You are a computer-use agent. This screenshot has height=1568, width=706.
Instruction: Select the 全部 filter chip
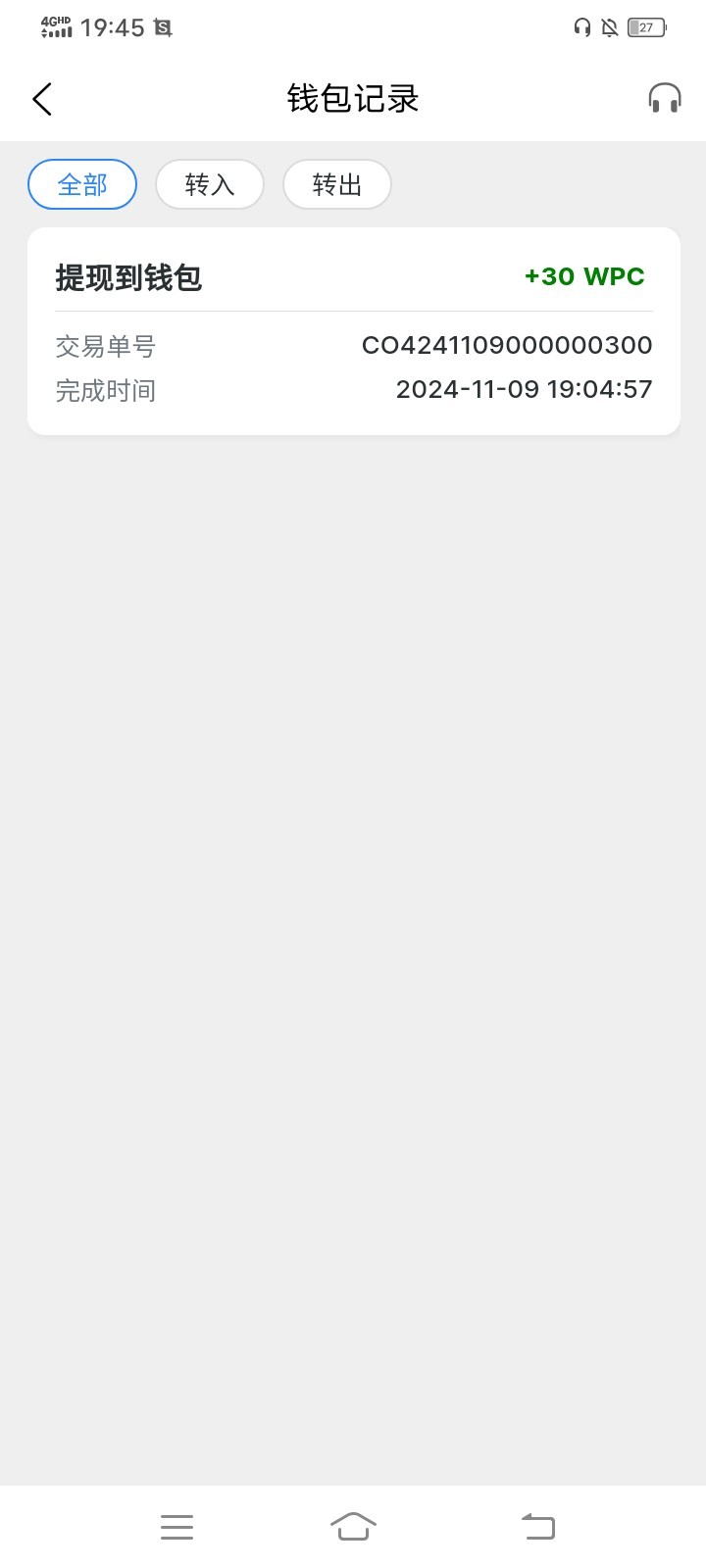coord(82,184)
